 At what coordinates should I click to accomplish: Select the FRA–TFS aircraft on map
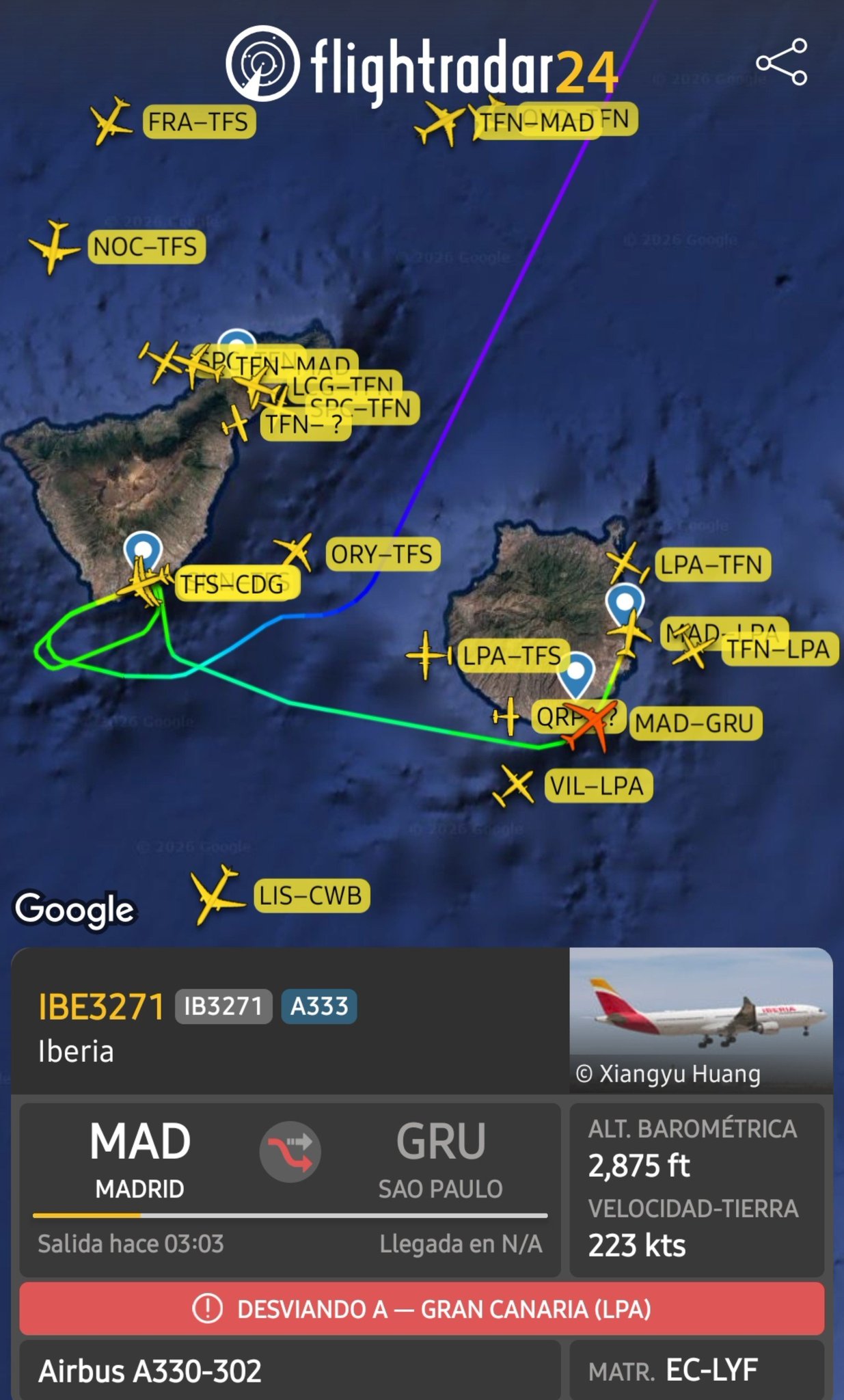[x=111, y=121]
